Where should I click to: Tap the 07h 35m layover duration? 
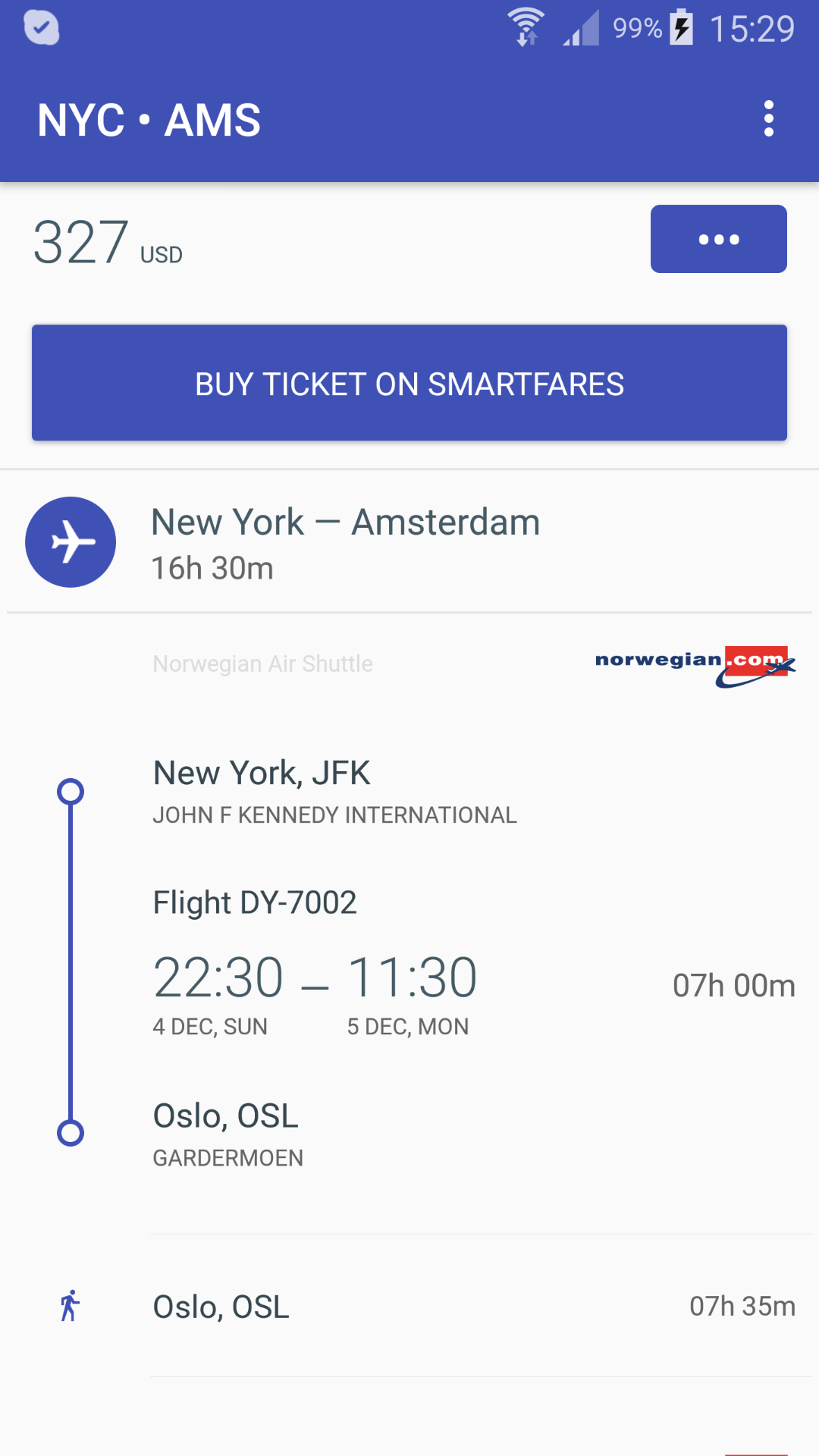(x=741, y=1306)
